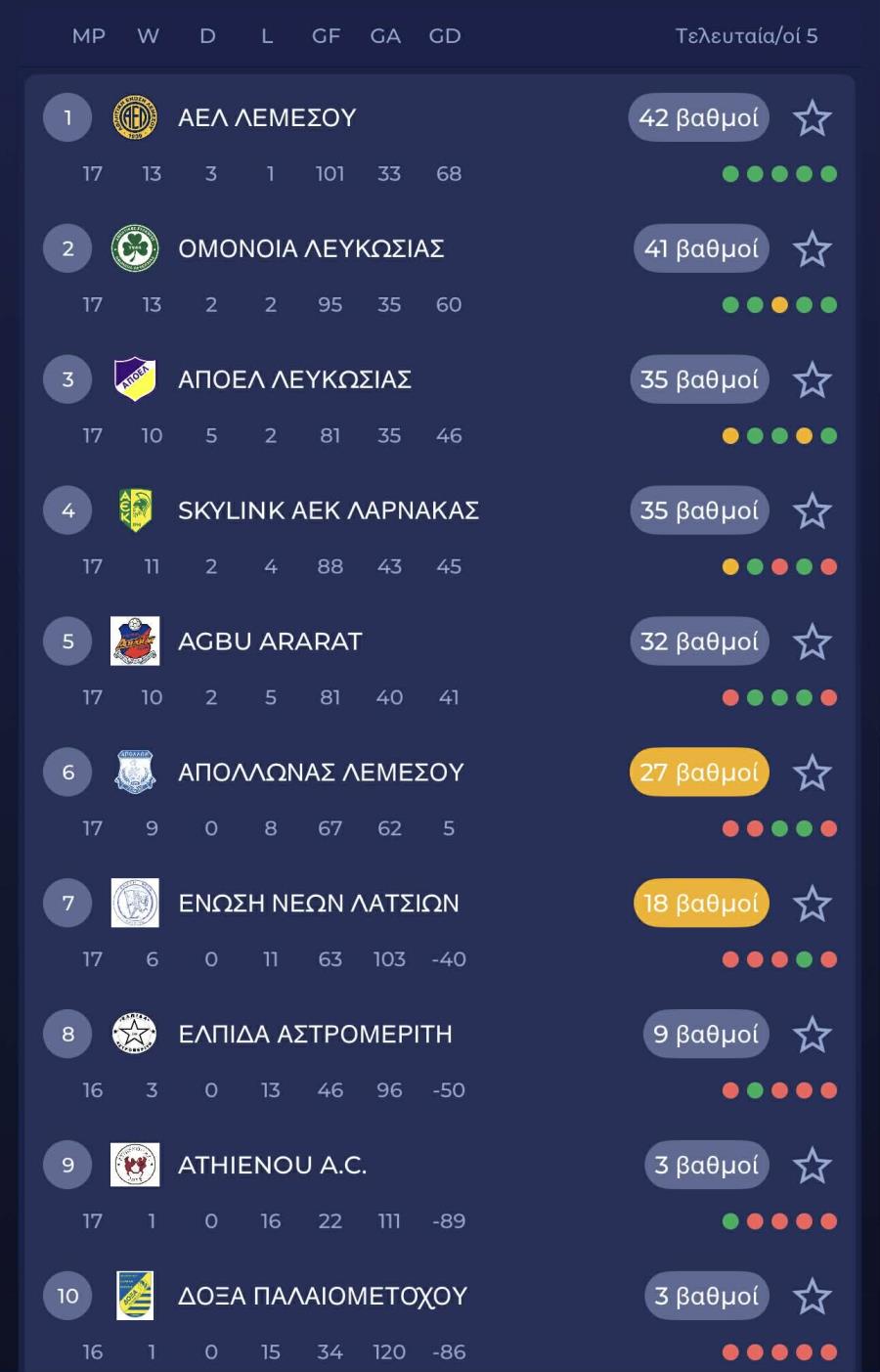Tap the star next to ΑΠΟΕΛ ΛΕΥΚΩΣΙΑΣ
Viewport: 880px width, 1372px height.
pyautogui.click(x=812, y=380)
